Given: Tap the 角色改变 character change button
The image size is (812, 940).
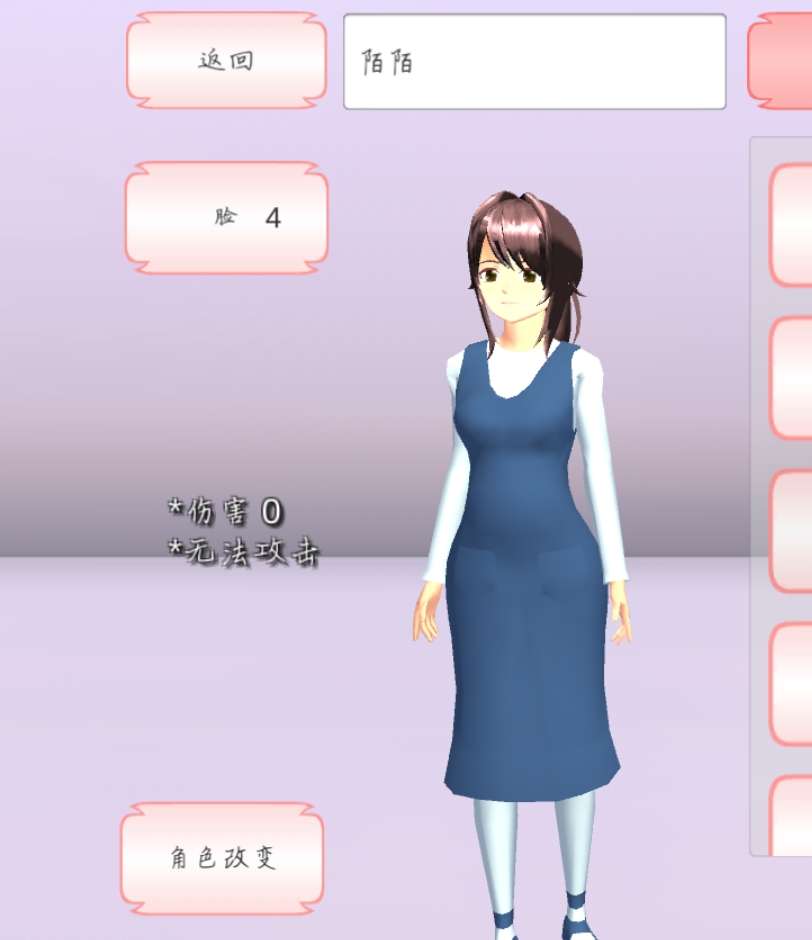Looking at the screenshot, I should pyautogui.click(x=222, y=858).
